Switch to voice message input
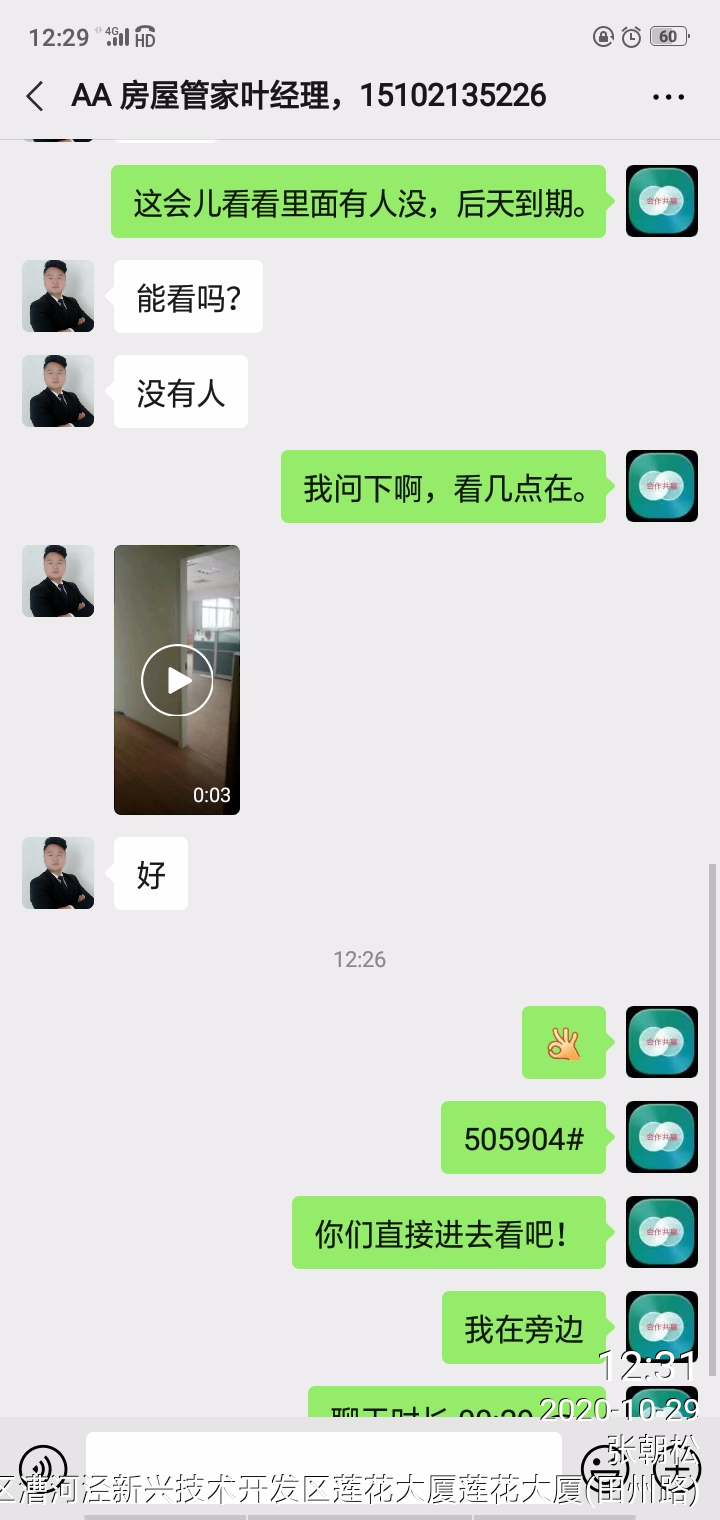The height and width of the screenshot is (1520, 720). [x=43, y=1466]
